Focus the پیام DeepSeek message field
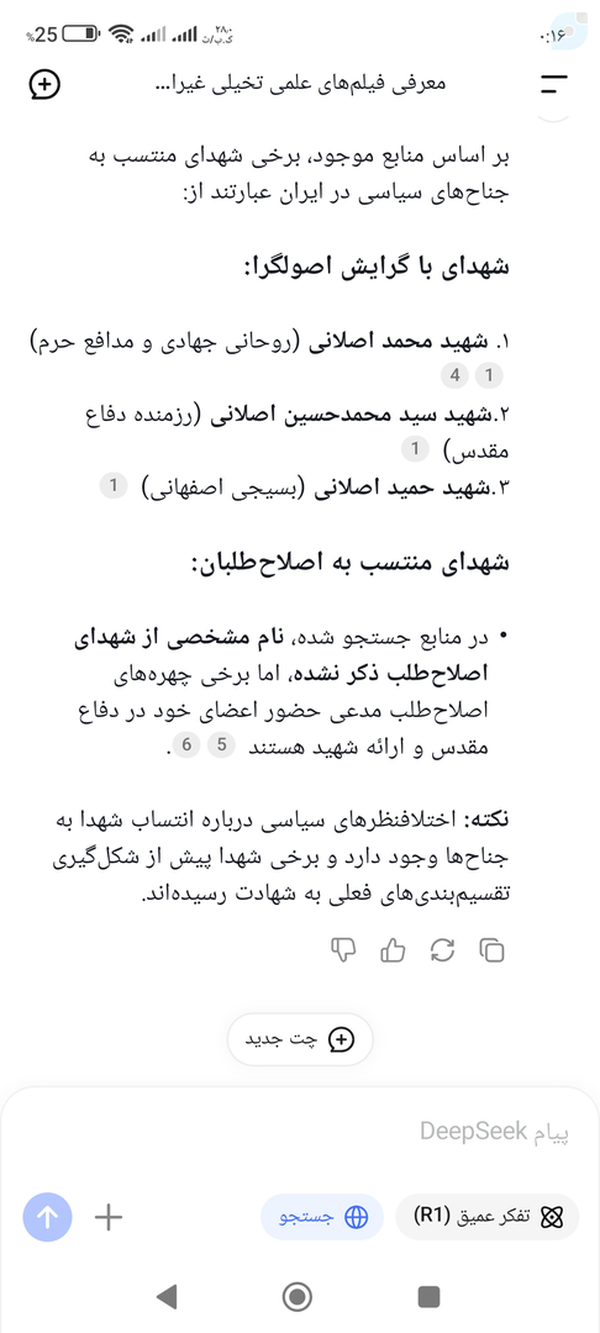Viewport: 600px width, 1333px height. tap(300, 1132)
